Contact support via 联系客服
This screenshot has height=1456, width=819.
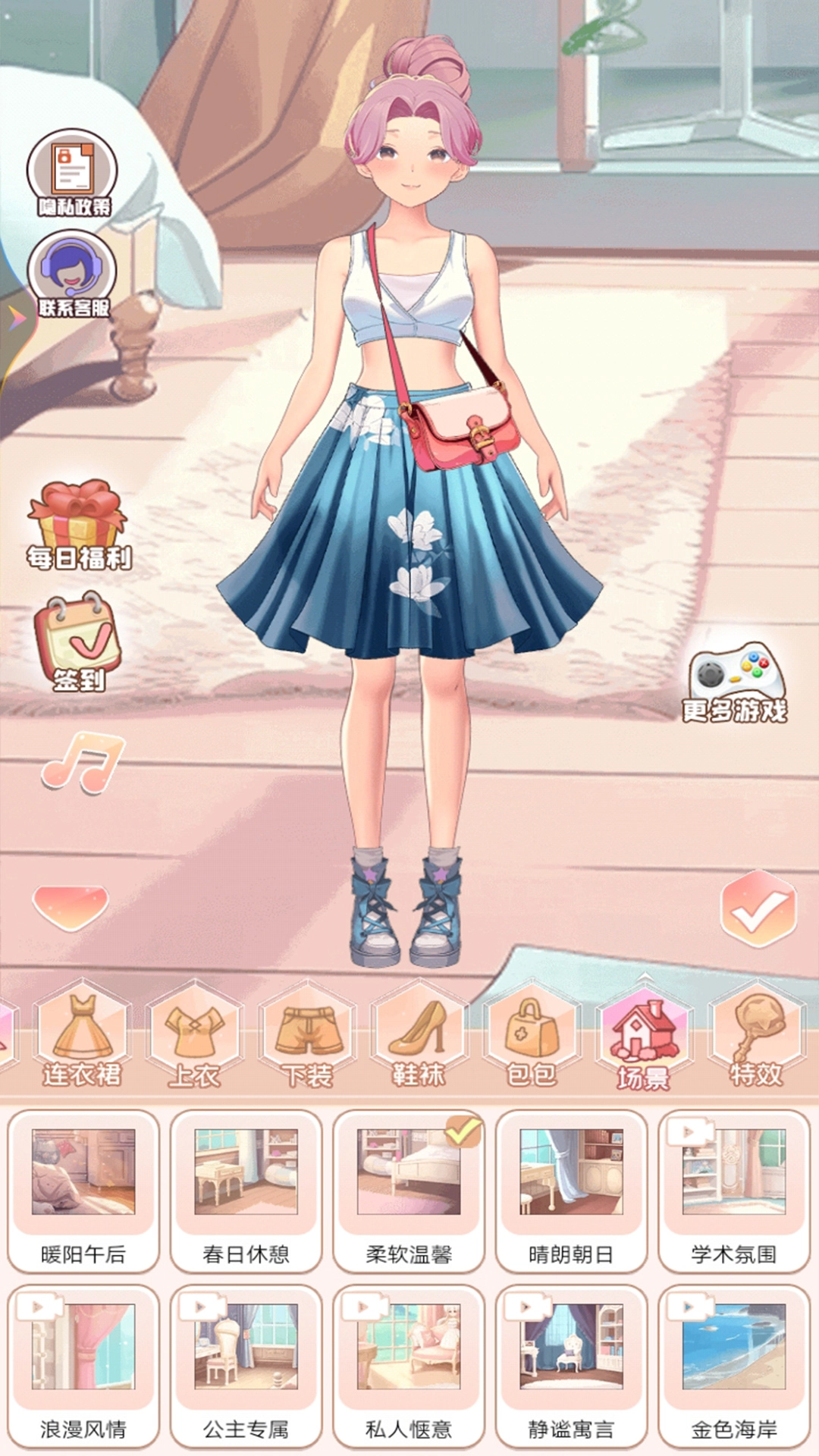point(72,275)
